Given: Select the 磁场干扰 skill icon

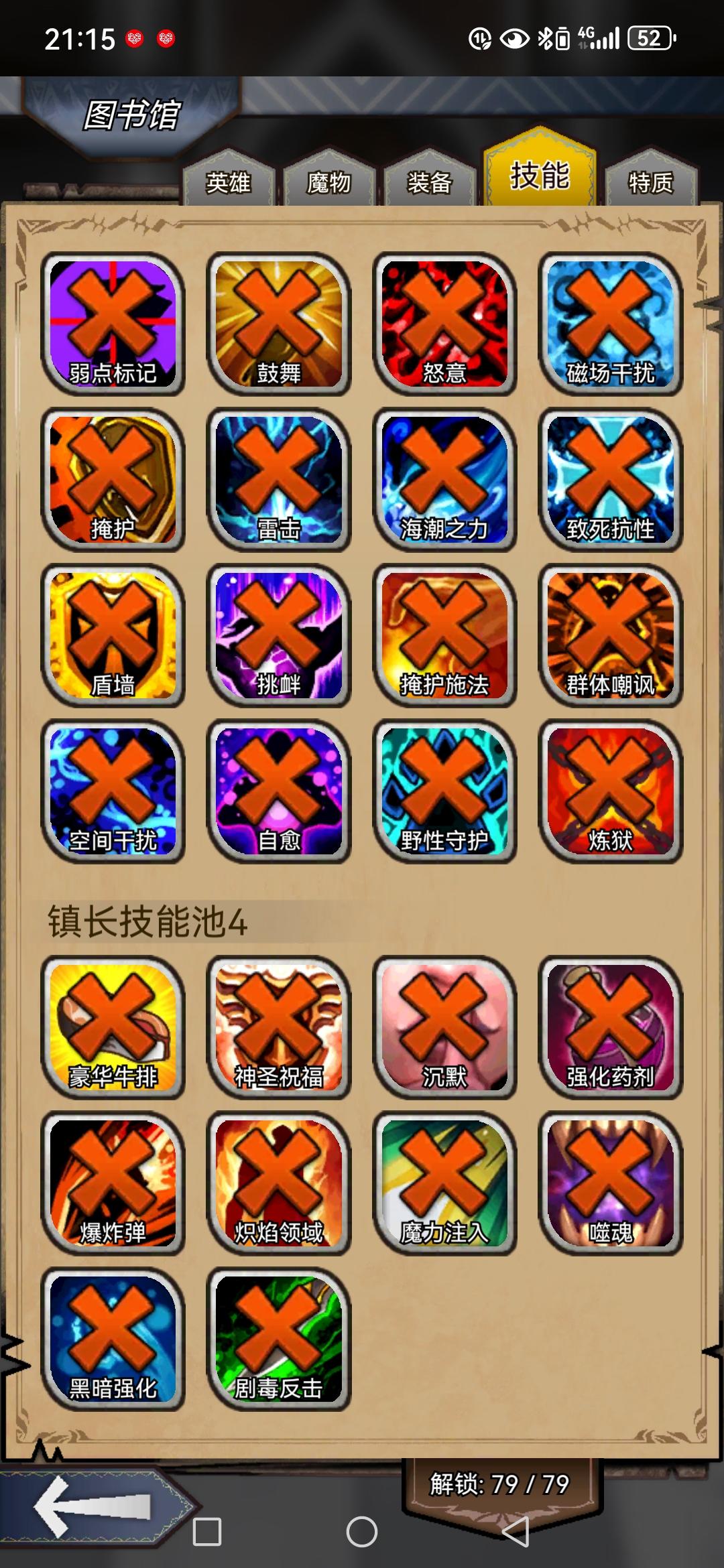Looking at the screenshot, I should [x=610, y=322].
